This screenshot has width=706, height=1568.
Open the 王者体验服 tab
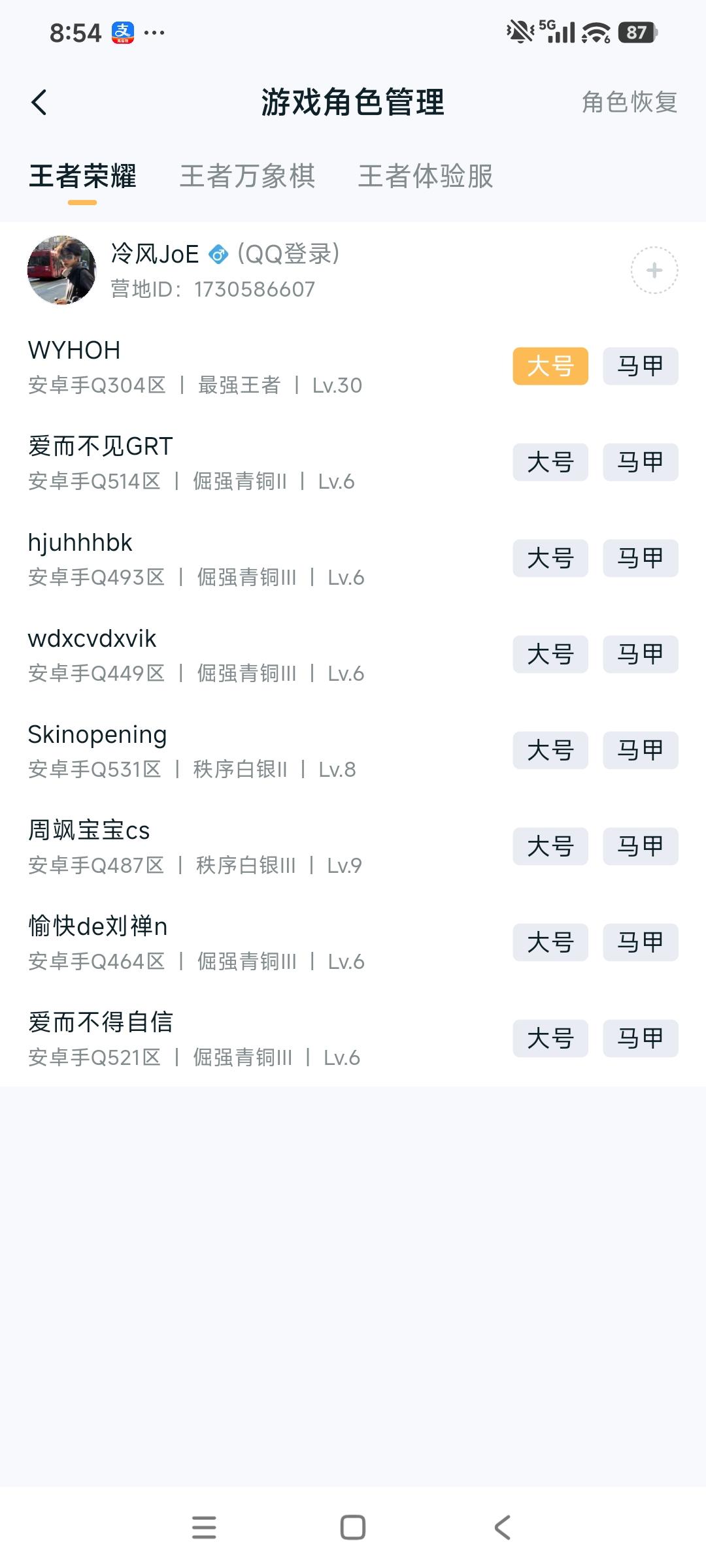click(426, 176)
